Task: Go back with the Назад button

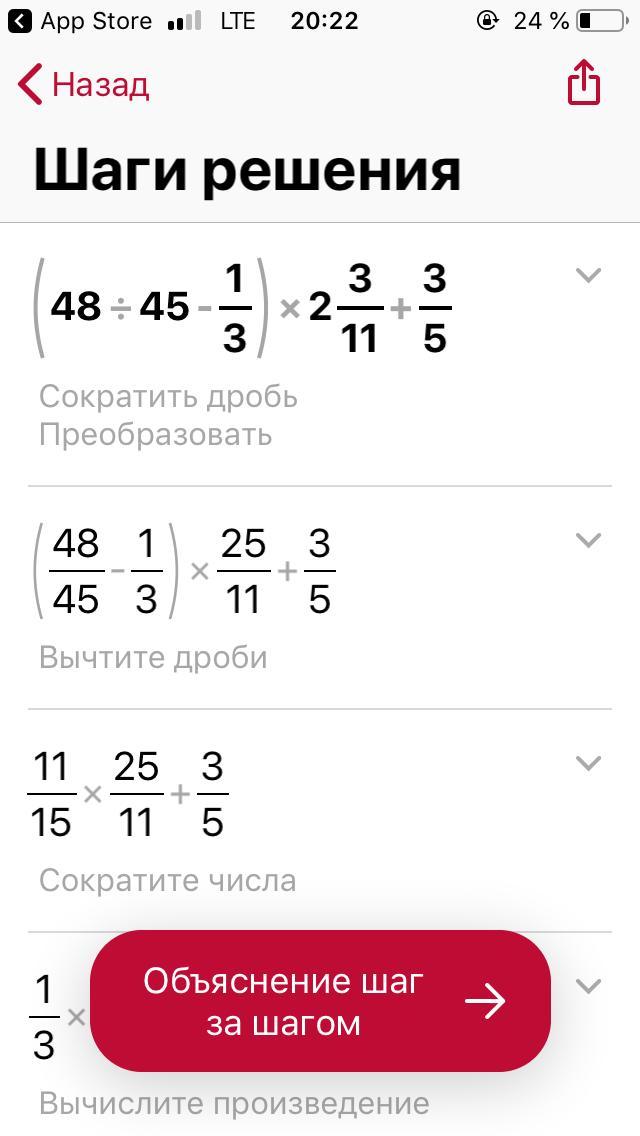Action: (x=83, y=85)
